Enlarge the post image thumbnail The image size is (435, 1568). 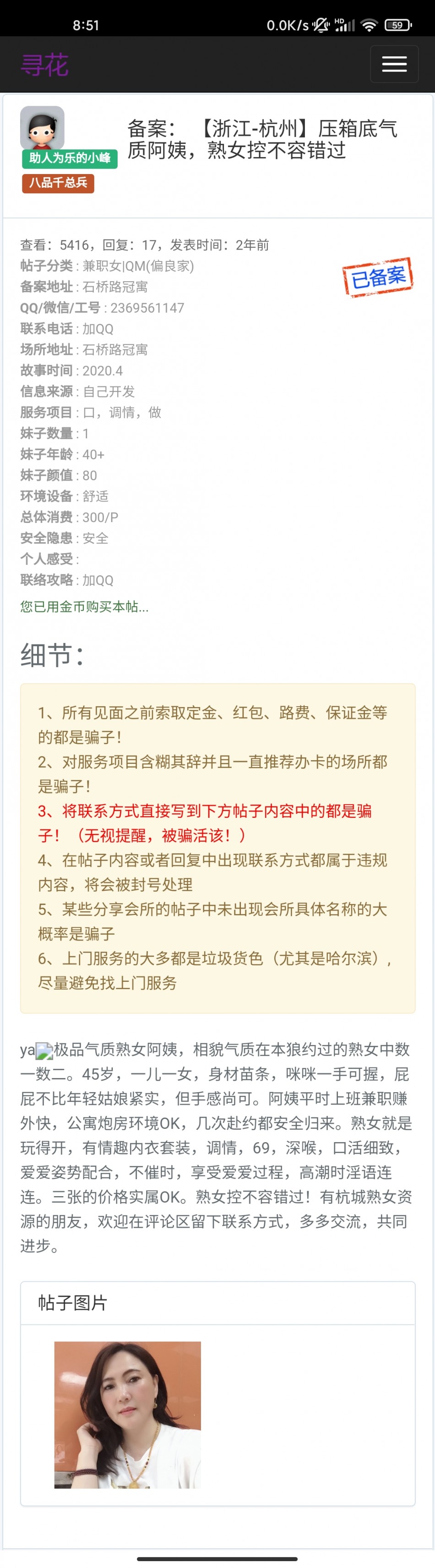point(127,1415)
